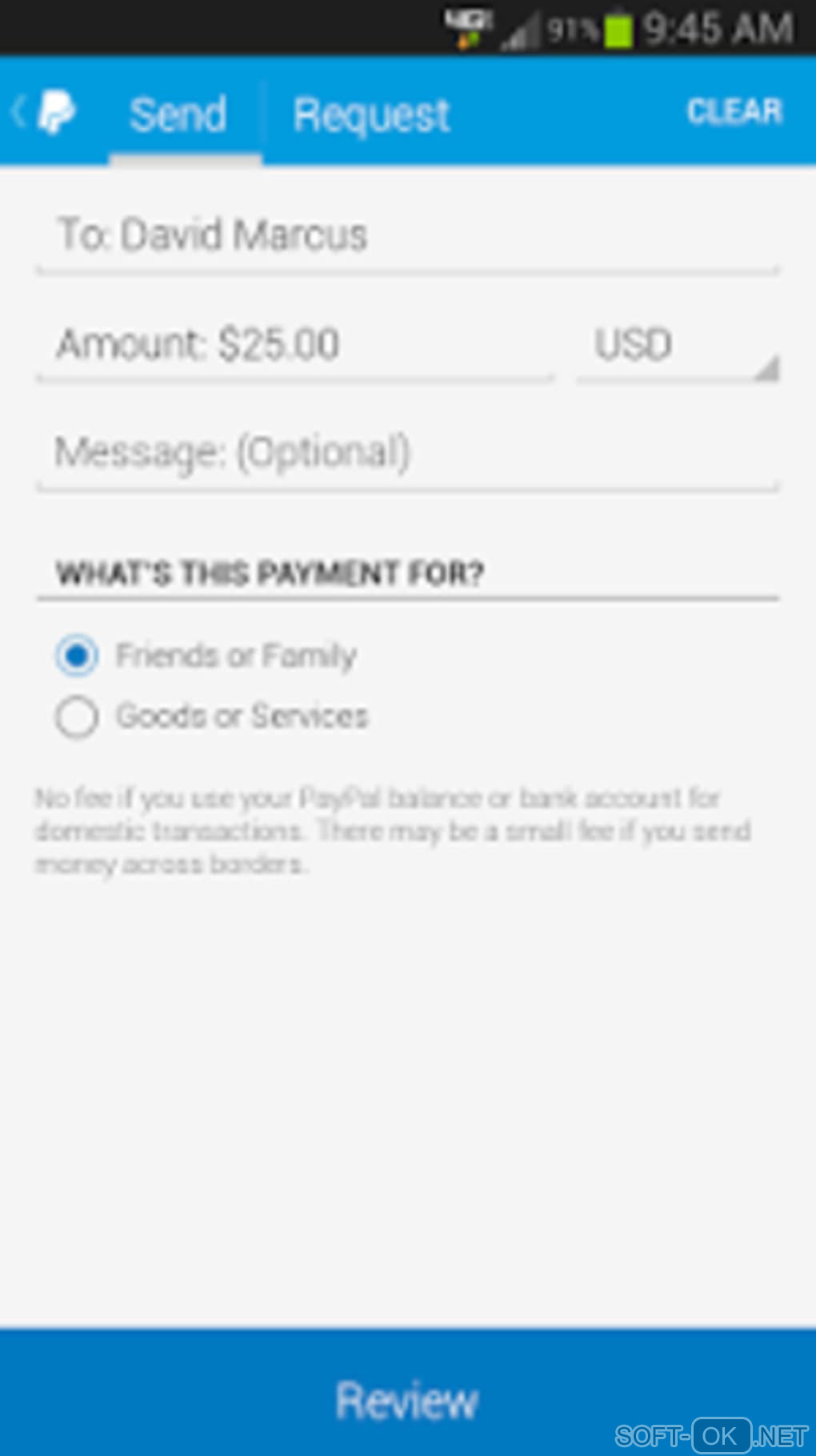Screen dimensions: 816x1456
Task: Edit the recipient field showing David Marcus
Action: [x=406, y=235]
